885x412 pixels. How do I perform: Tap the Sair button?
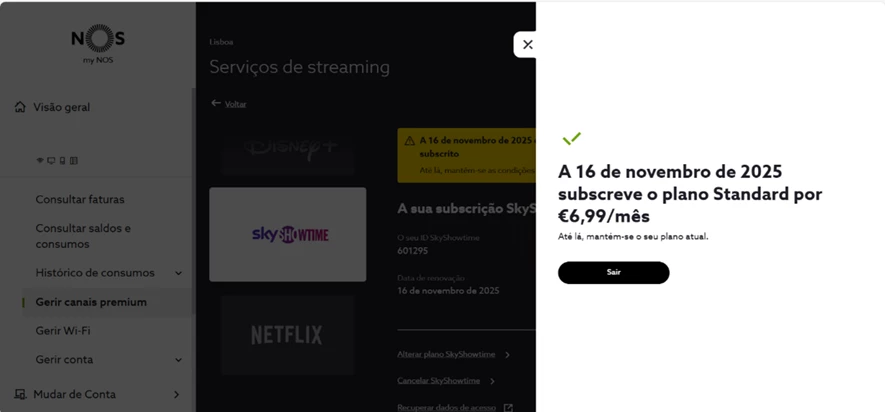613,272
